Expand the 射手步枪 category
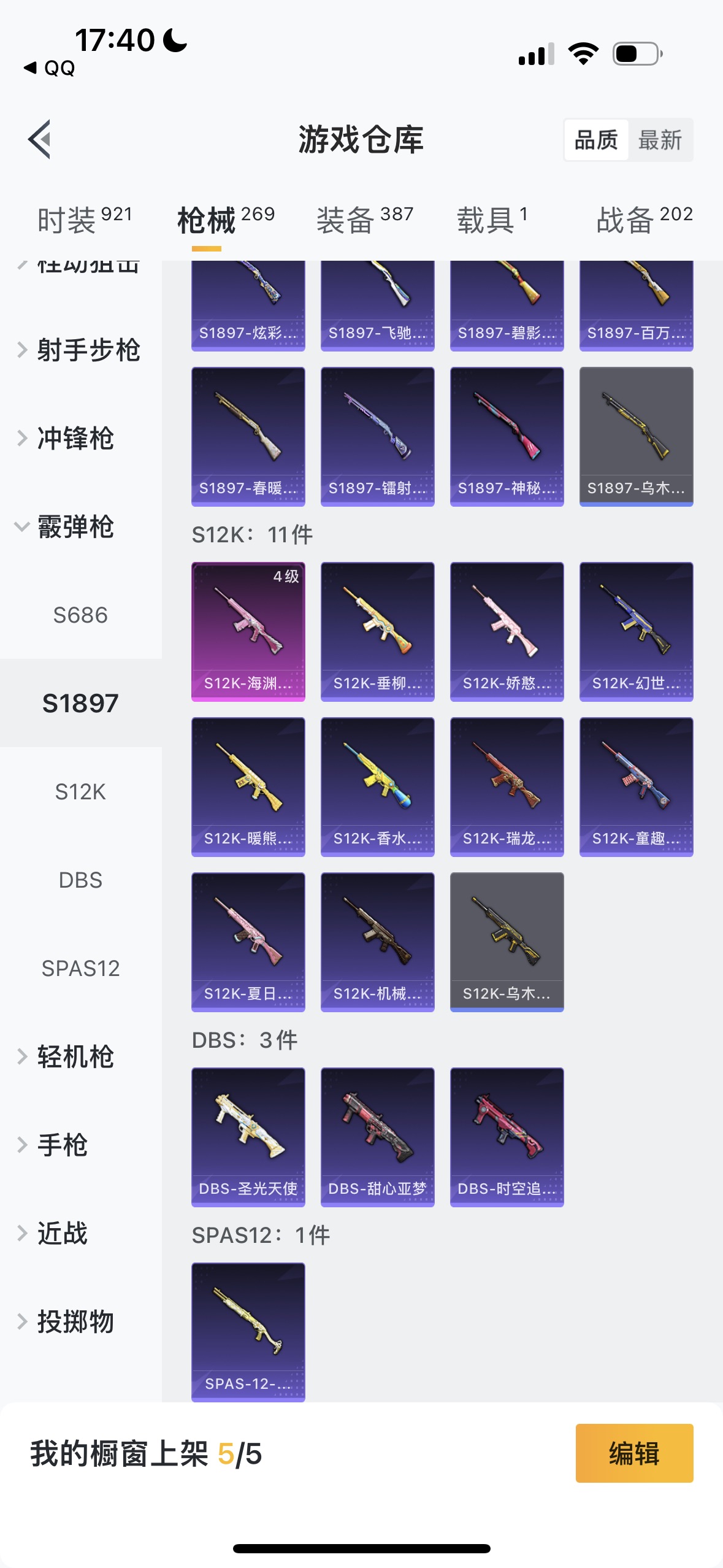 80,350
